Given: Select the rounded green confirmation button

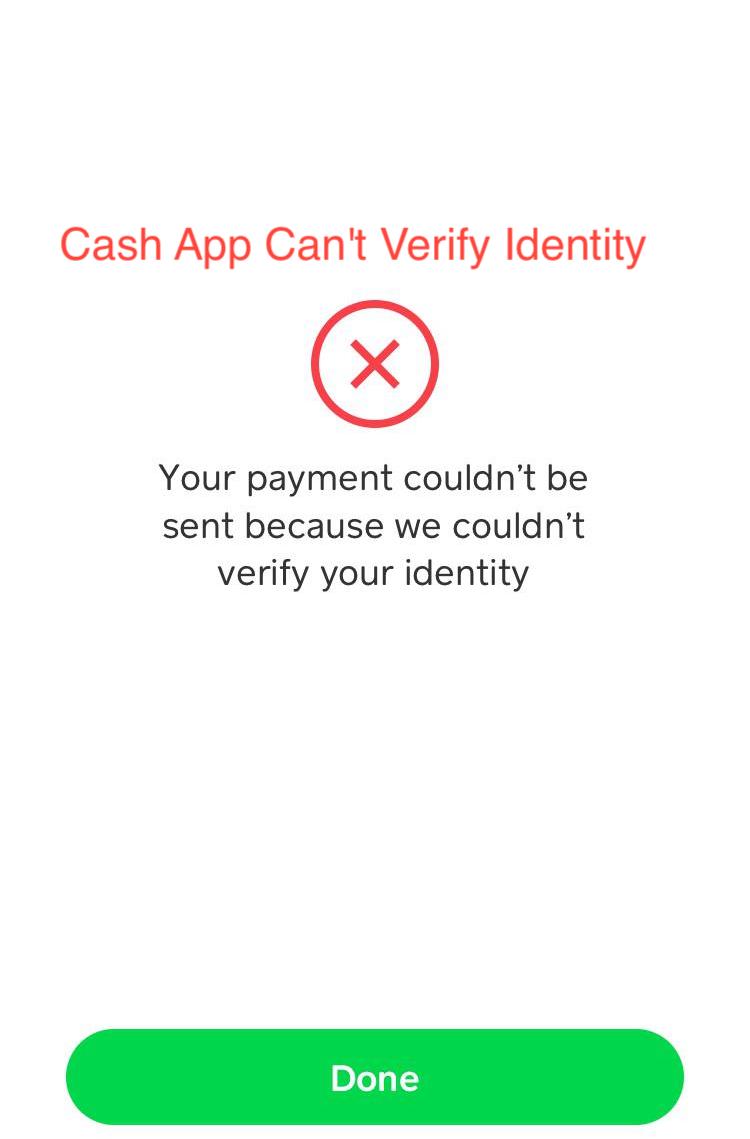Looking at the screenshot, I should point(374,1077).
